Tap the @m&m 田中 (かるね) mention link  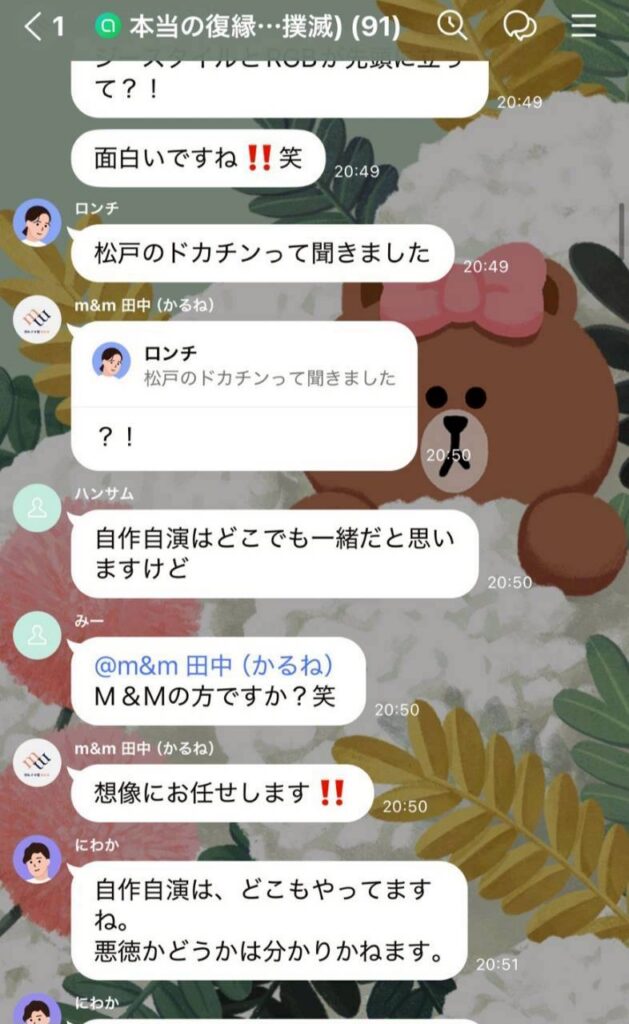coord(213,664)
